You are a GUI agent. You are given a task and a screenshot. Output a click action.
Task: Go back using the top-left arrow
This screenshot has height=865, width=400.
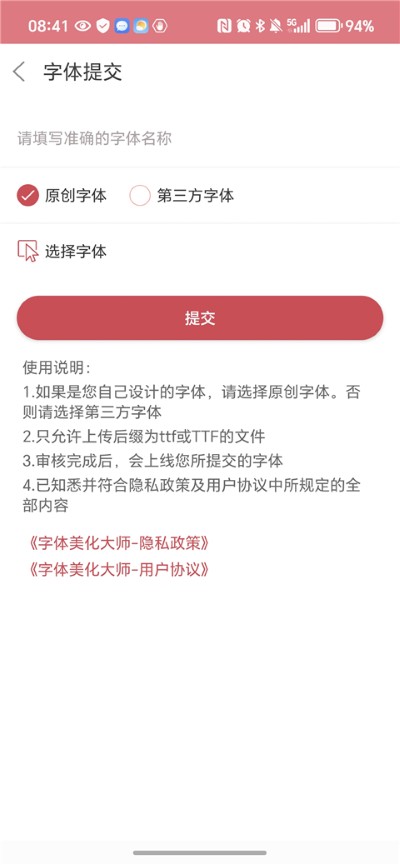coord(19,72)
